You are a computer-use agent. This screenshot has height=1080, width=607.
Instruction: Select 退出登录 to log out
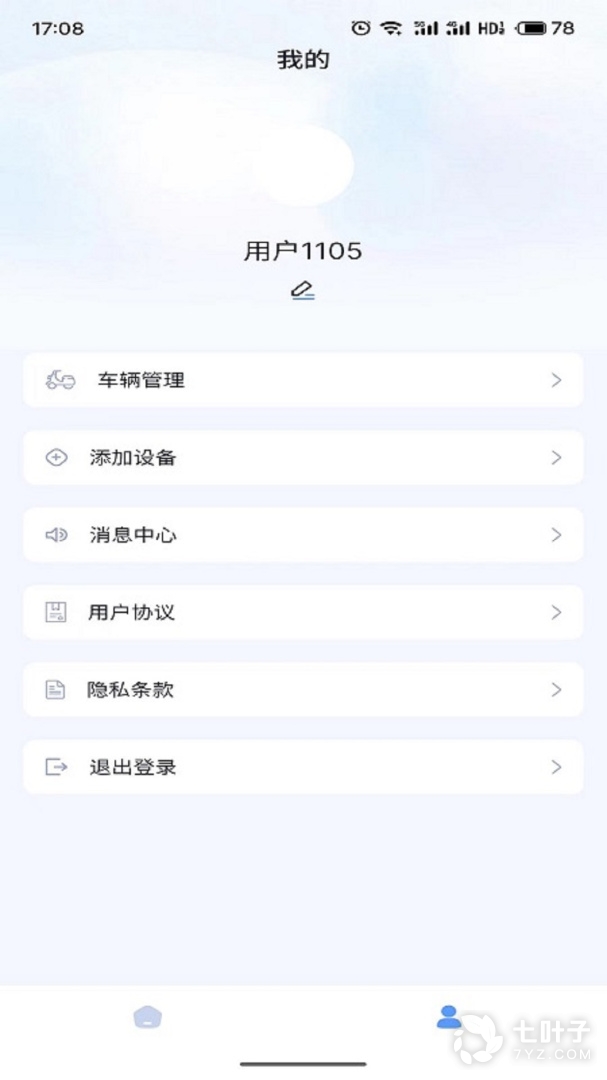click(303, 767)
